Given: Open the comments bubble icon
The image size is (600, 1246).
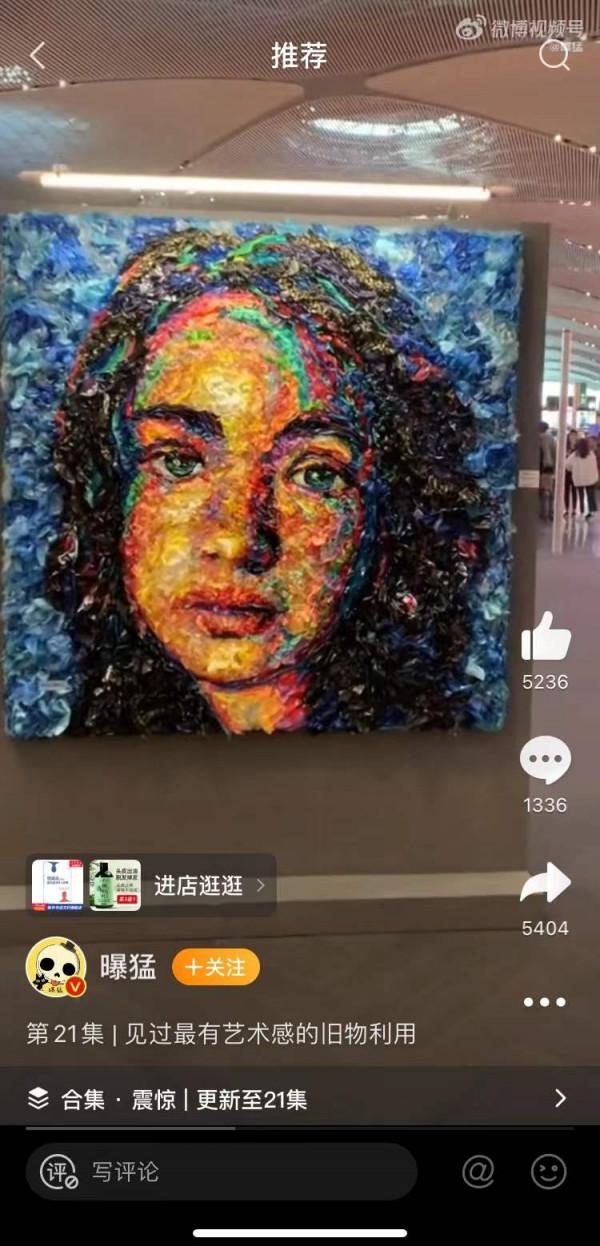Looking at the screenshot, I should tap(545, 761).
